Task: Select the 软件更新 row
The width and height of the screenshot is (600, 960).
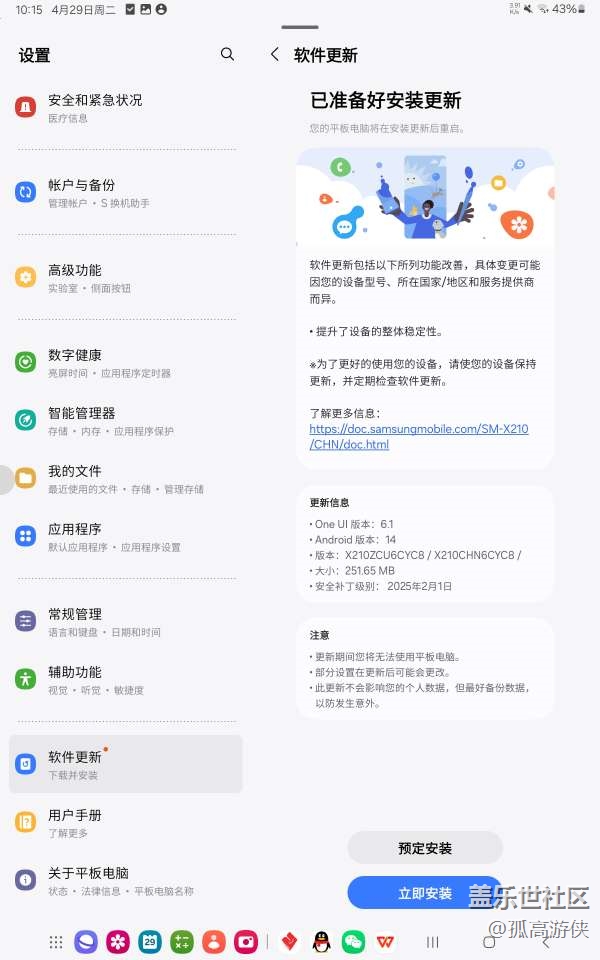Action: pyautogui.click(x=124, y=764)
